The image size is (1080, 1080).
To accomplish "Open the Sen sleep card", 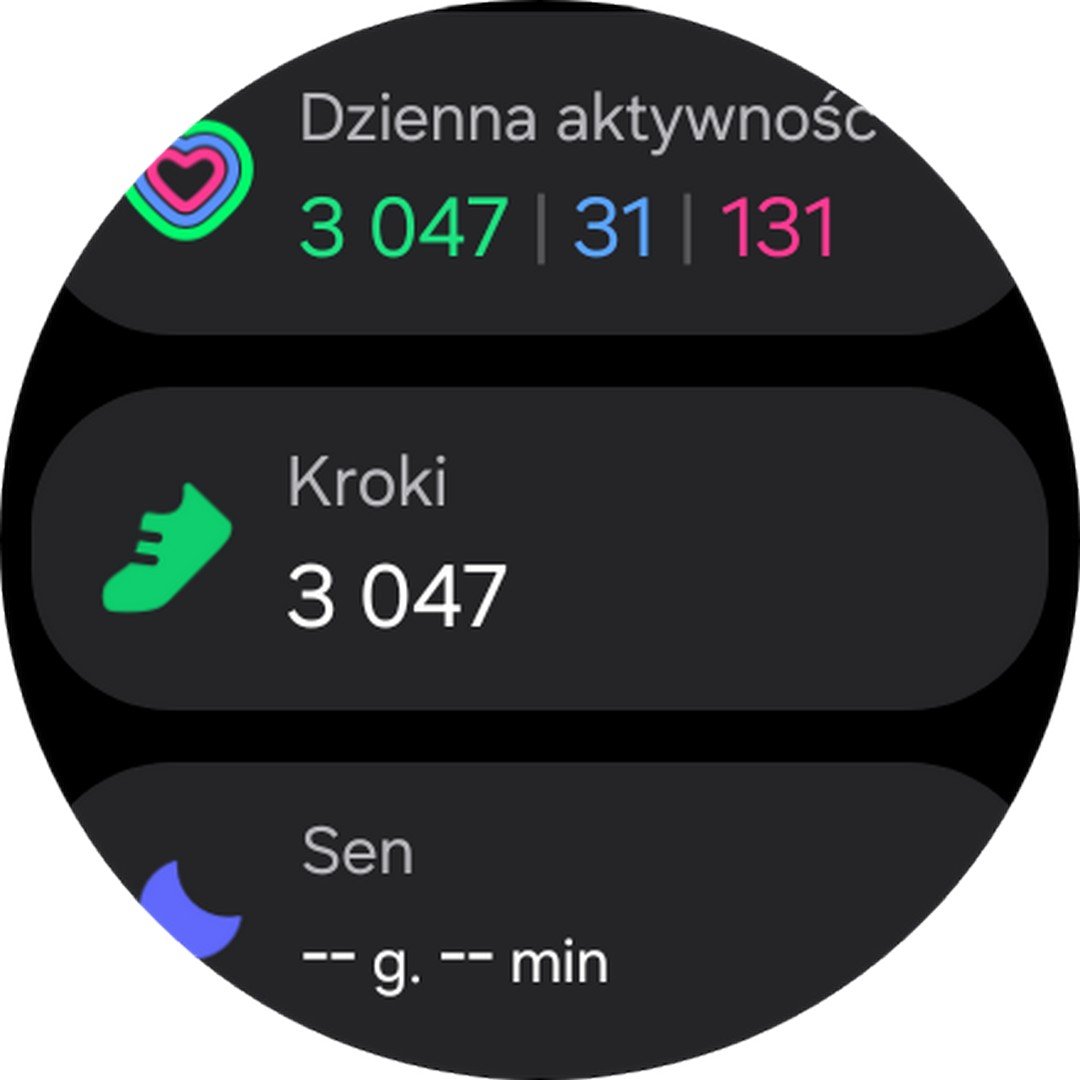I will (540, 910).
